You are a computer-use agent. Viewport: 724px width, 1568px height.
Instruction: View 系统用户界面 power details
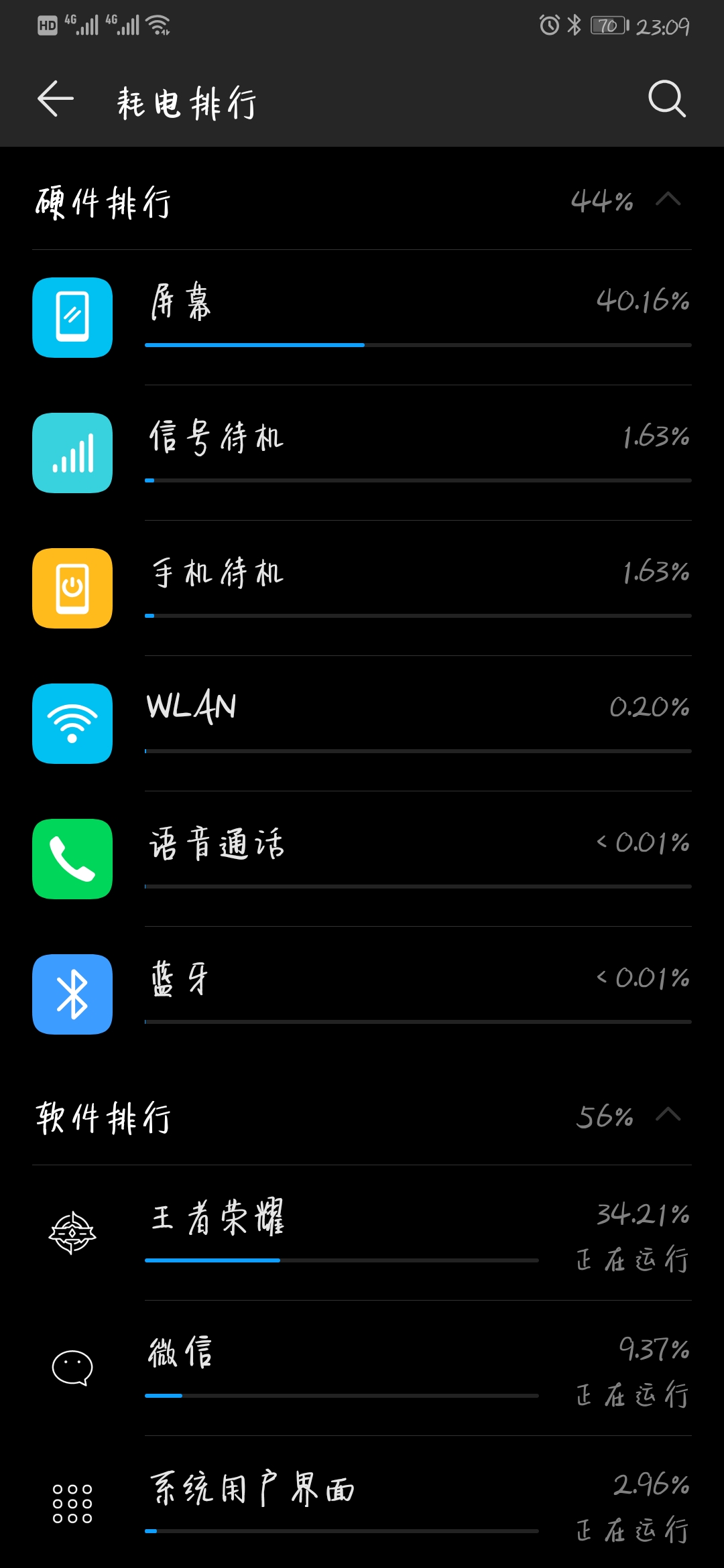pos(362,1502)
